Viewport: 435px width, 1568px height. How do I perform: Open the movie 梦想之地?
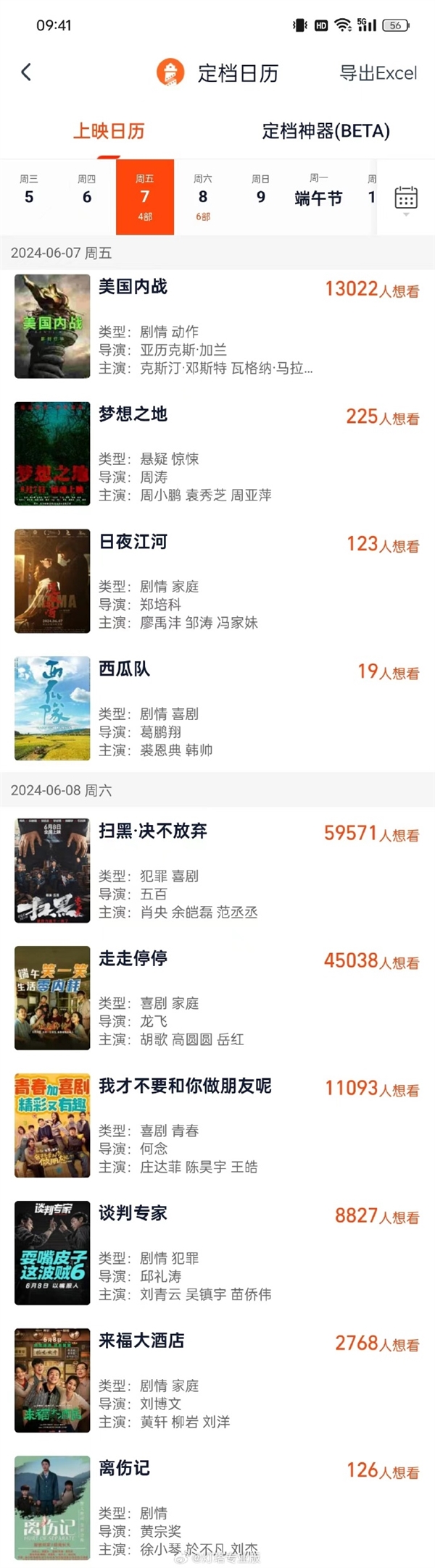coord(133,414)
